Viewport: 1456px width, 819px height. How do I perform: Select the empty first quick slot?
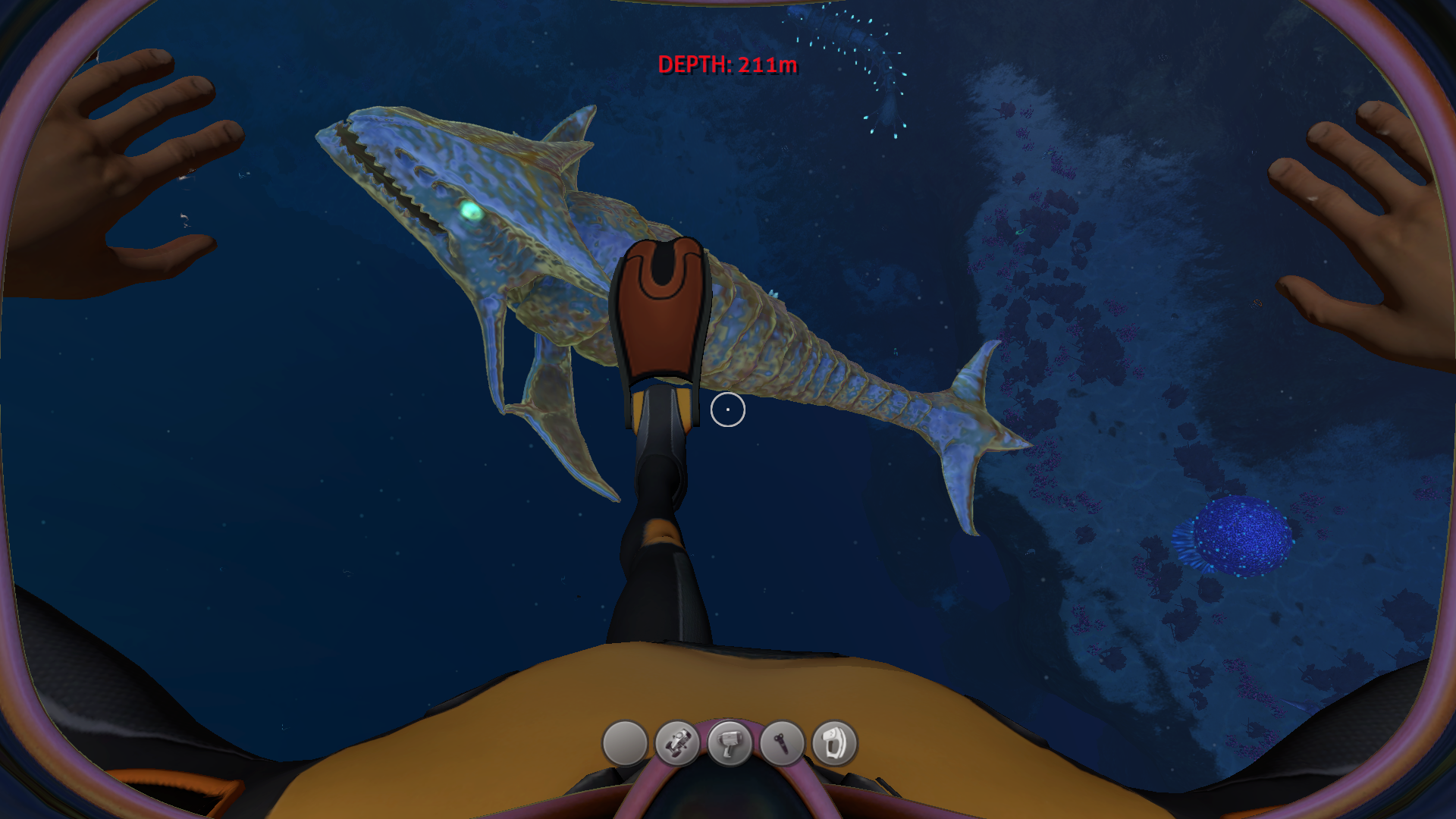[x=625, y=743]
